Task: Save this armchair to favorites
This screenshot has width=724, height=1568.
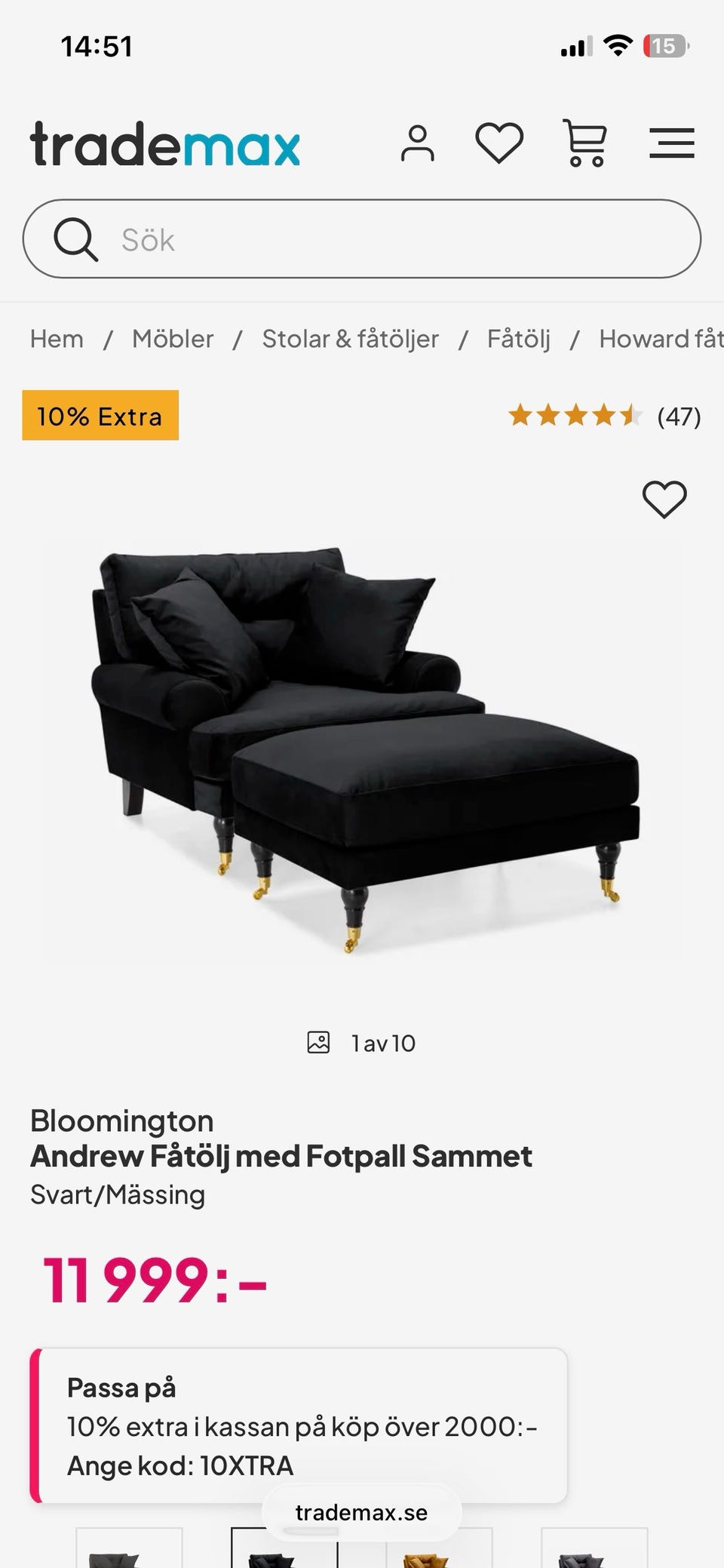Action: click(x=664, y=500)
